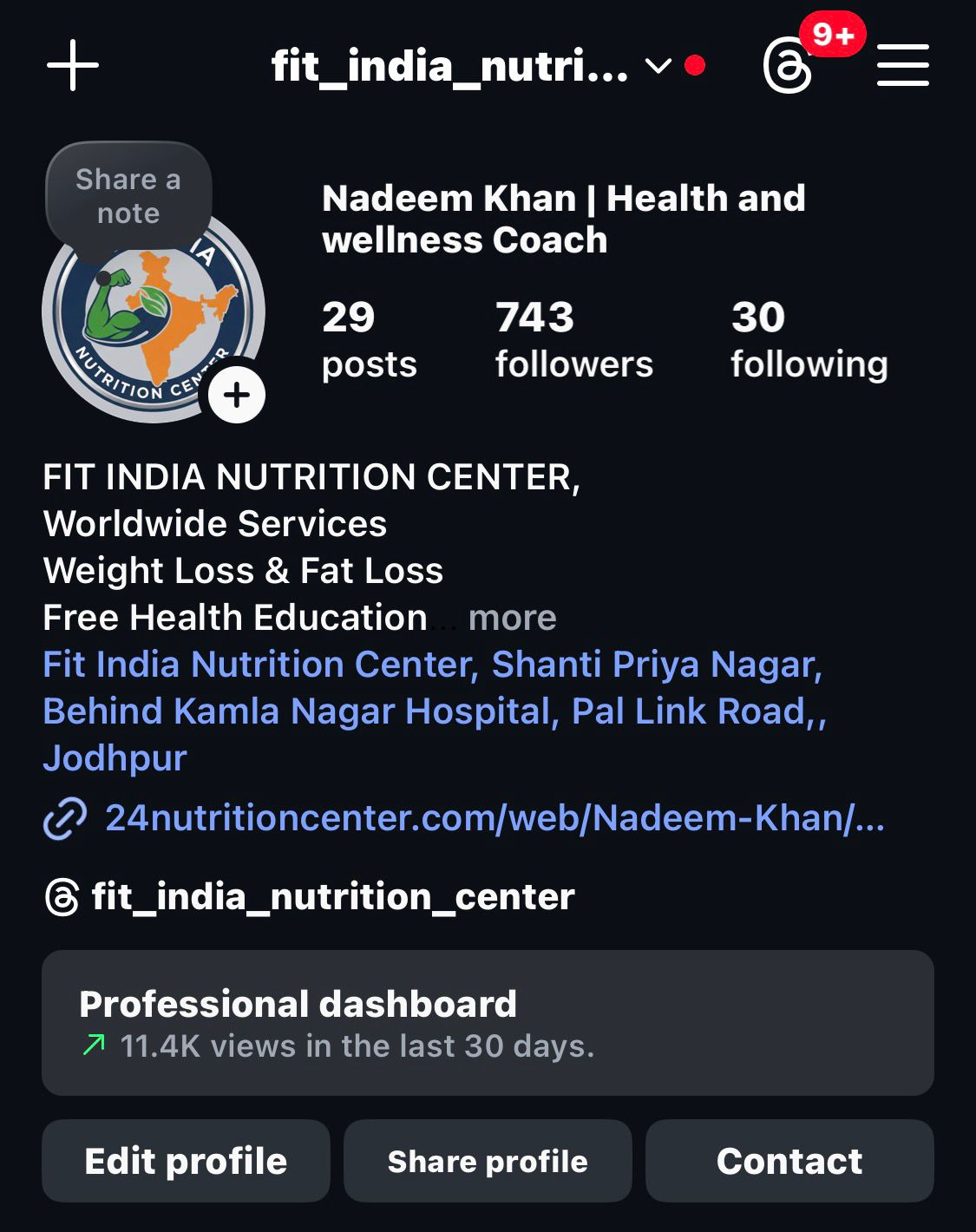
Task: Open the 30 following list
Action: [809, 339]
